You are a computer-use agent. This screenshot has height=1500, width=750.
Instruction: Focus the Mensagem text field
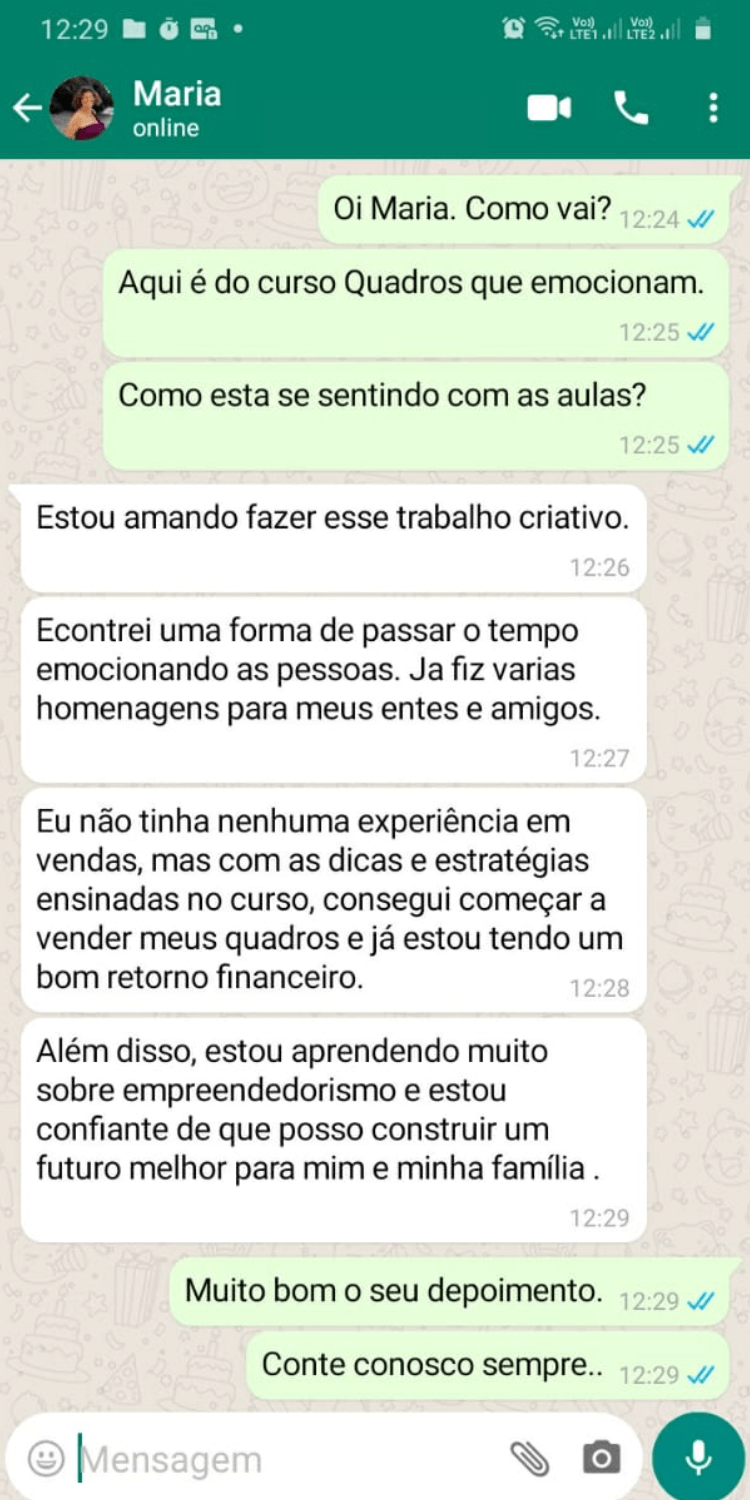point(280,1459)
